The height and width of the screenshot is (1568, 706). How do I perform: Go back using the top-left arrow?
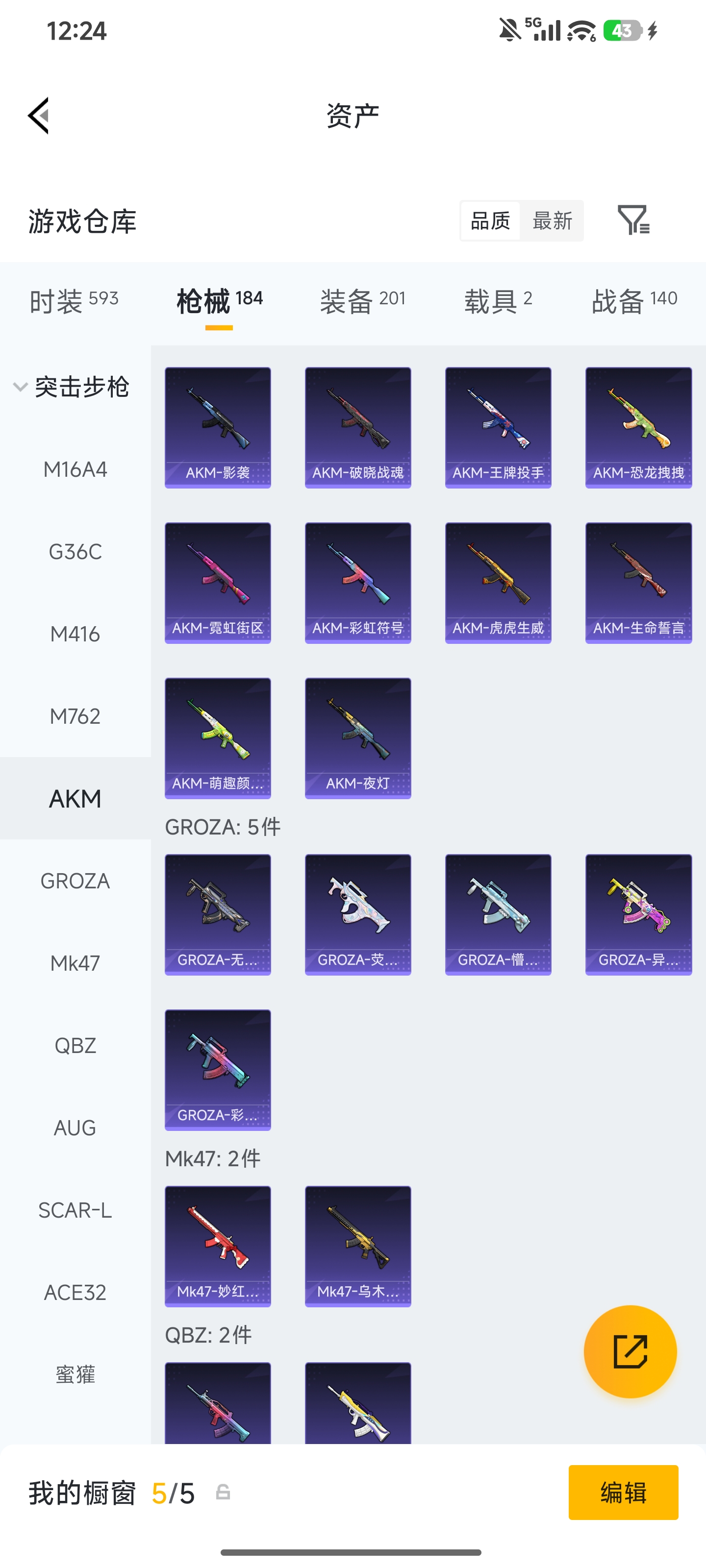(x=38, y=116)
